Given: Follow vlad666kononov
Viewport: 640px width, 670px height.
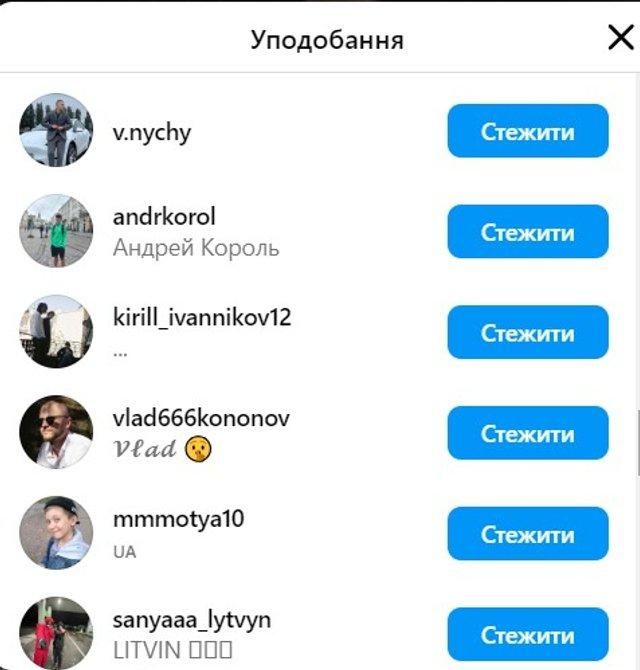Looking at the screenshot, I should click(x=527, y=434).
